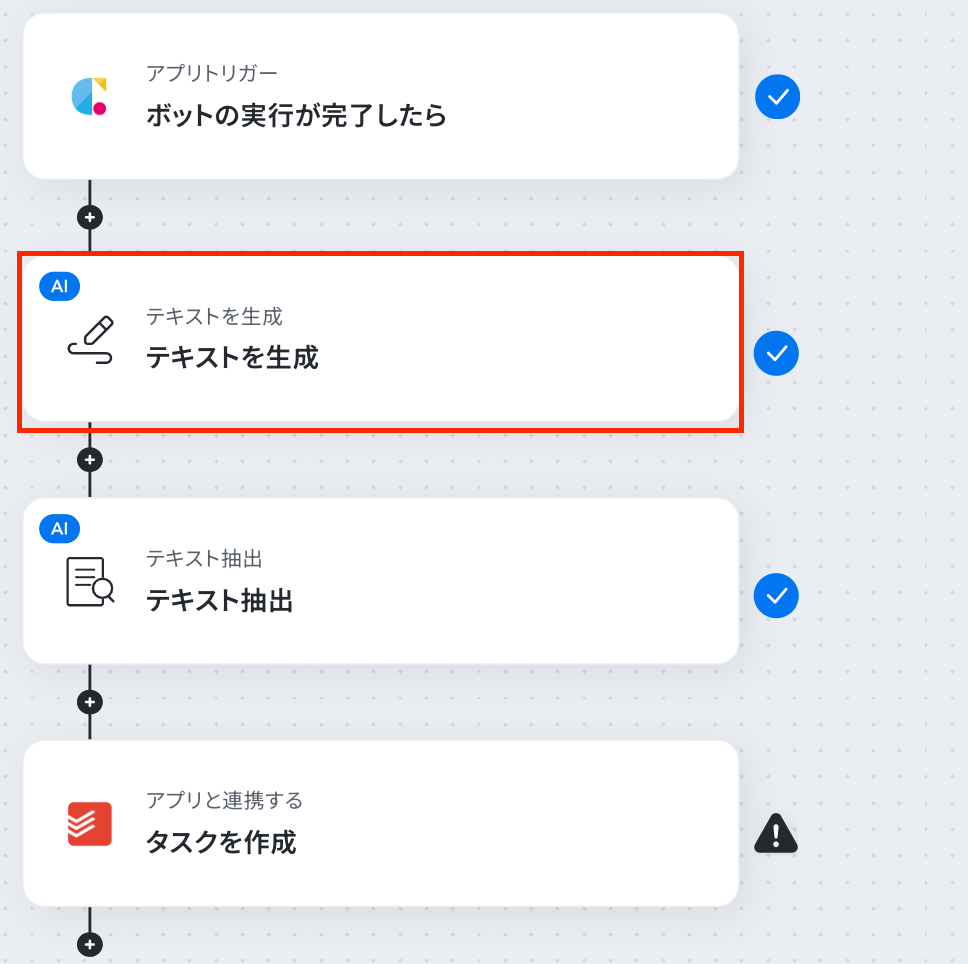This screenshot has height=964, width=968.
Task: Add a step after タスクを作成
Action: [90, 944]
